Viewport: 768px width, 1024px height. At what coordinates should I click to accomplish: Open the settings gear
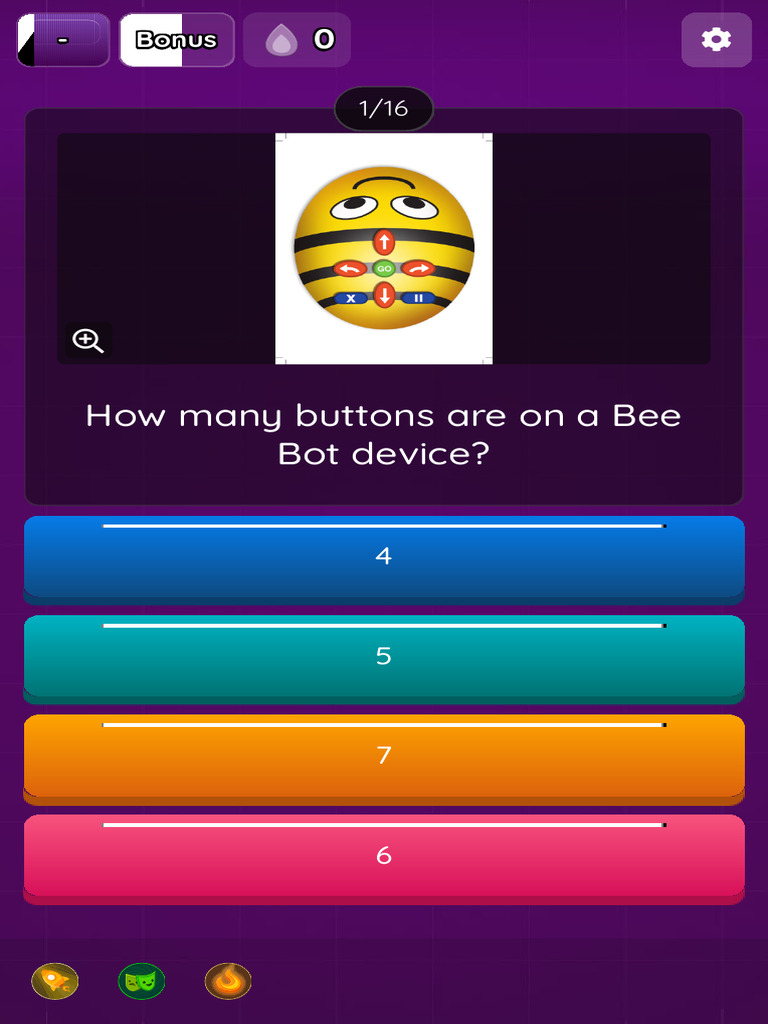(x=716, y=40)
